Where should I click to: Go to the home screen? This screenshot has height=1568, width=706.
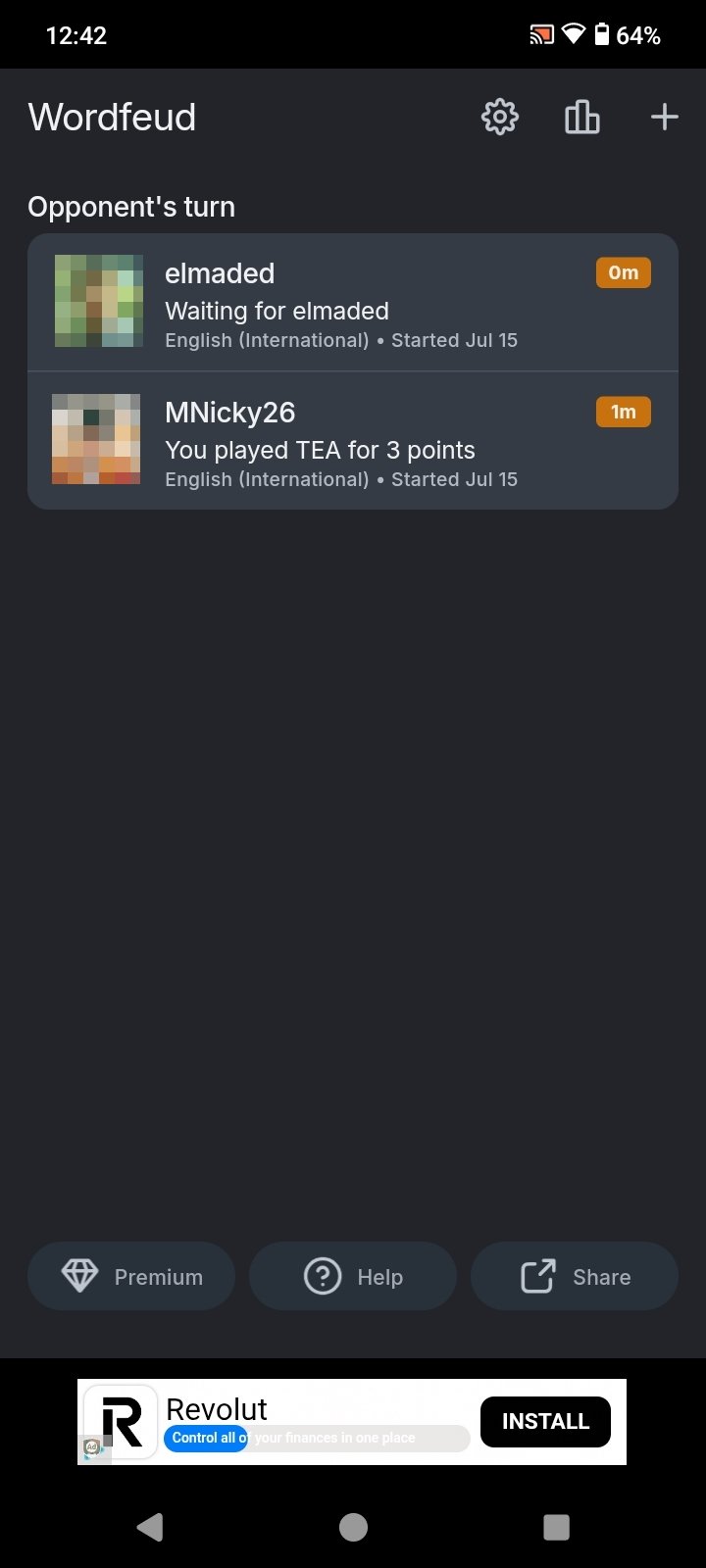click(353, 1527)
